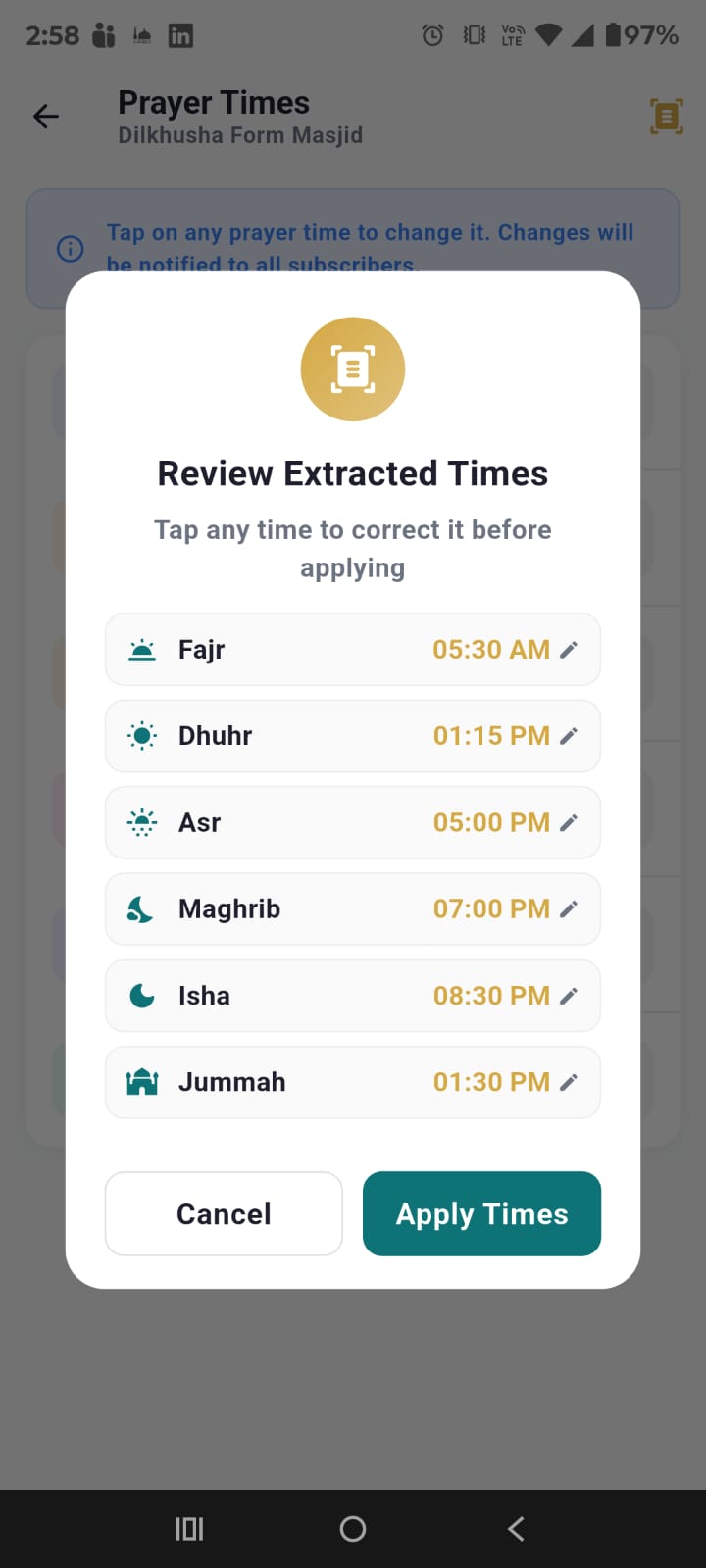Image resolution: width=706 pixels, height=1568 pixels.
Task: Tap the Android back navigation button
Action: 515,1528
